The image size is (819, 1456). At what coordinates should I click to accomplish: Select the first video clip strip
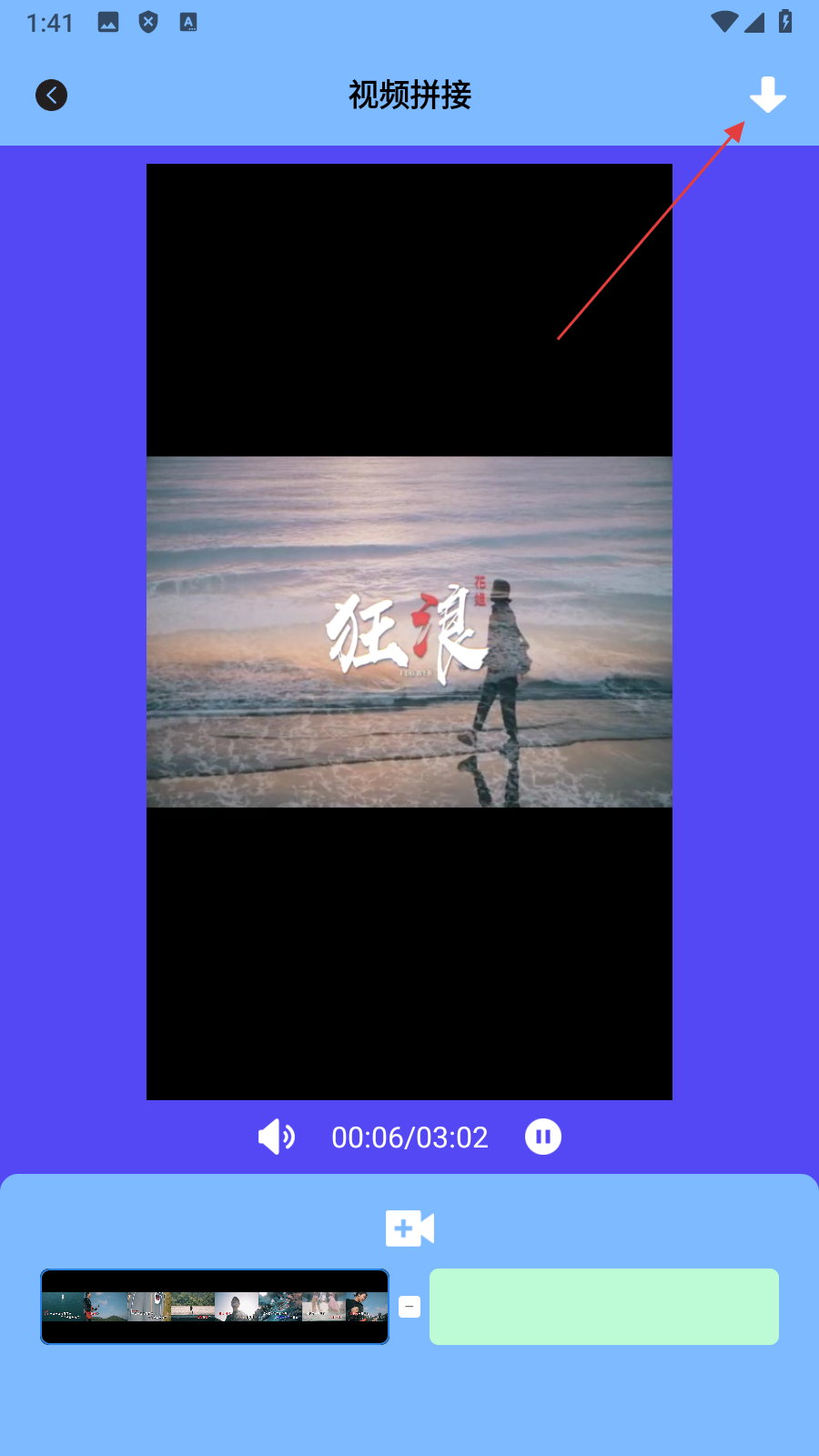(x=215, y=1307)
